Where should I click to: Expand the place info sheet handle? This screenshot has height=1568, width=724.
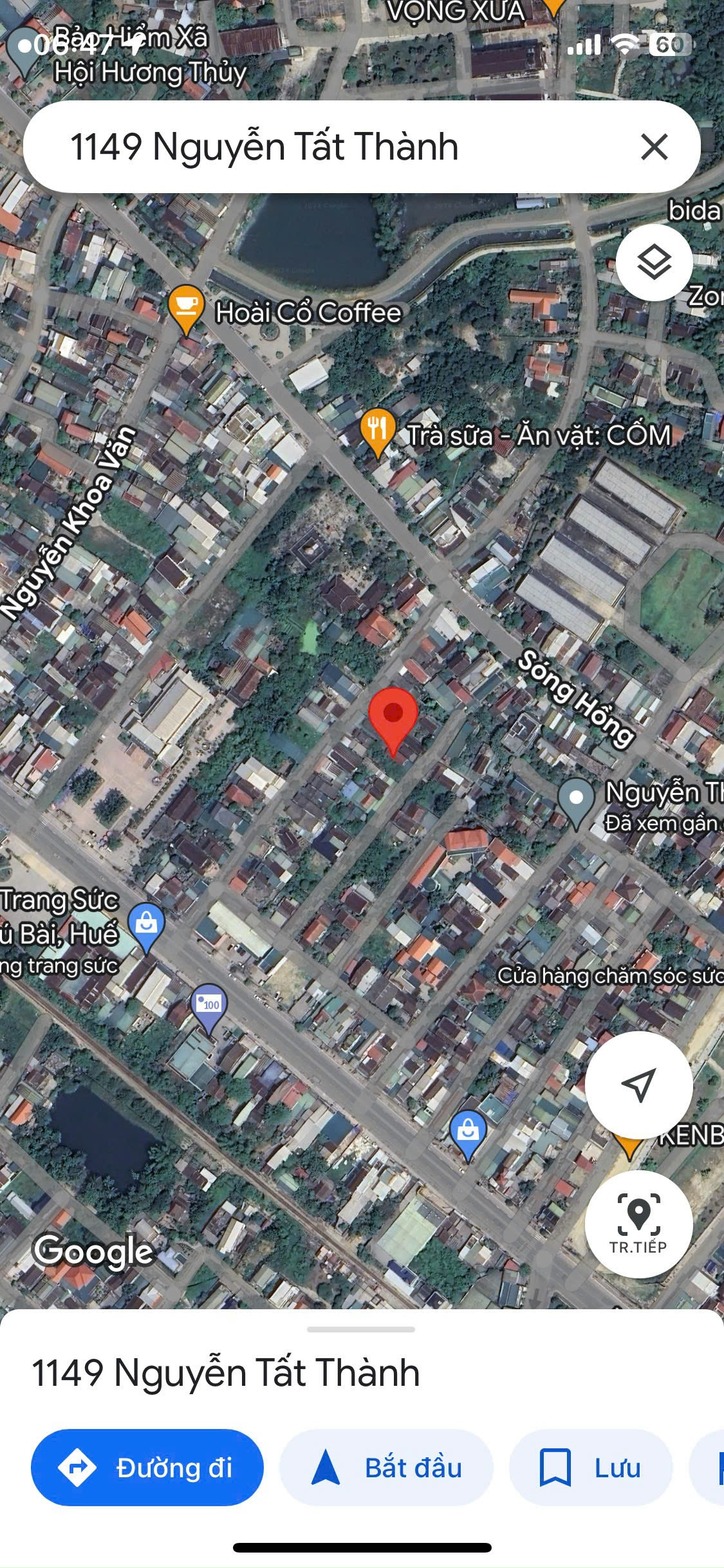tap(361, 1329)
